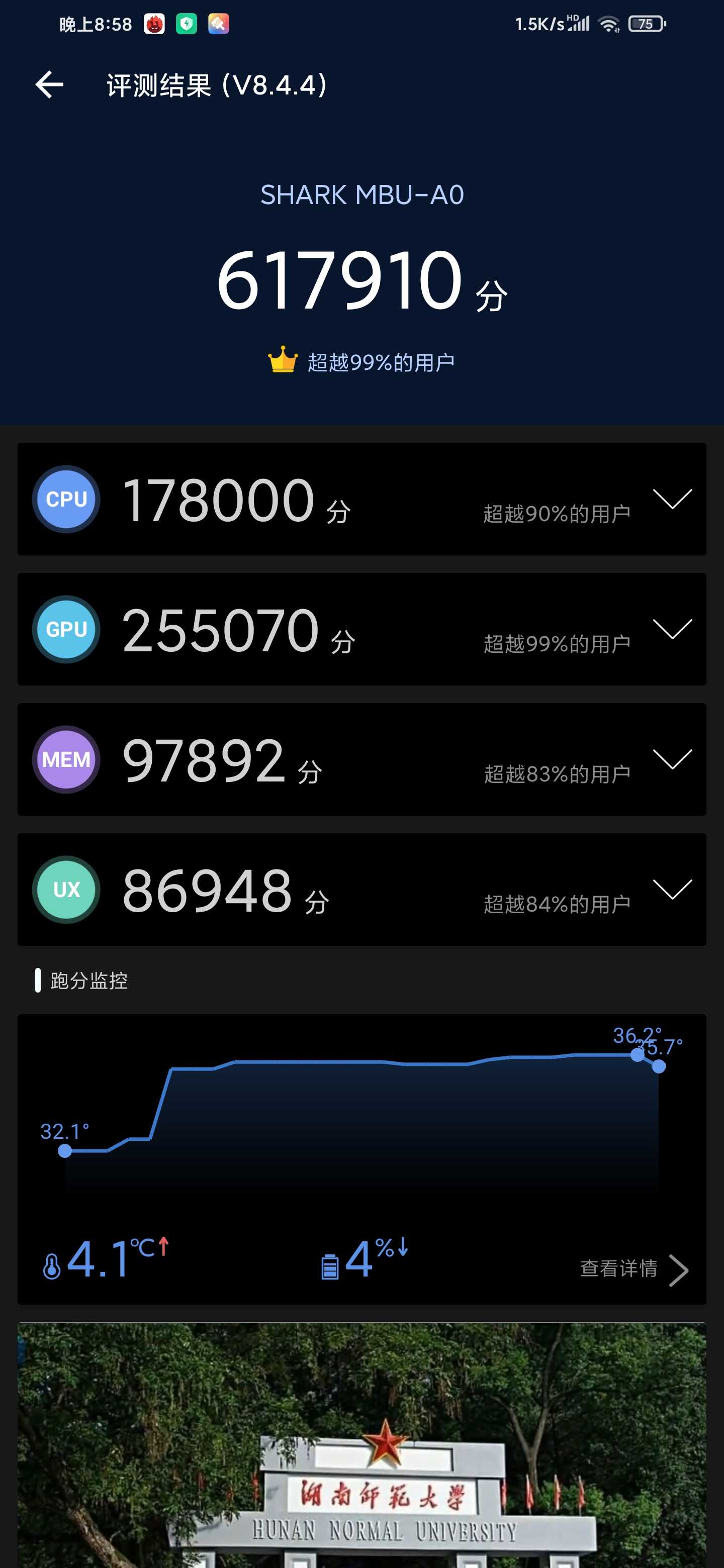Expand the GPU score details
This screenshot has height=1568, width=724.
672,629
